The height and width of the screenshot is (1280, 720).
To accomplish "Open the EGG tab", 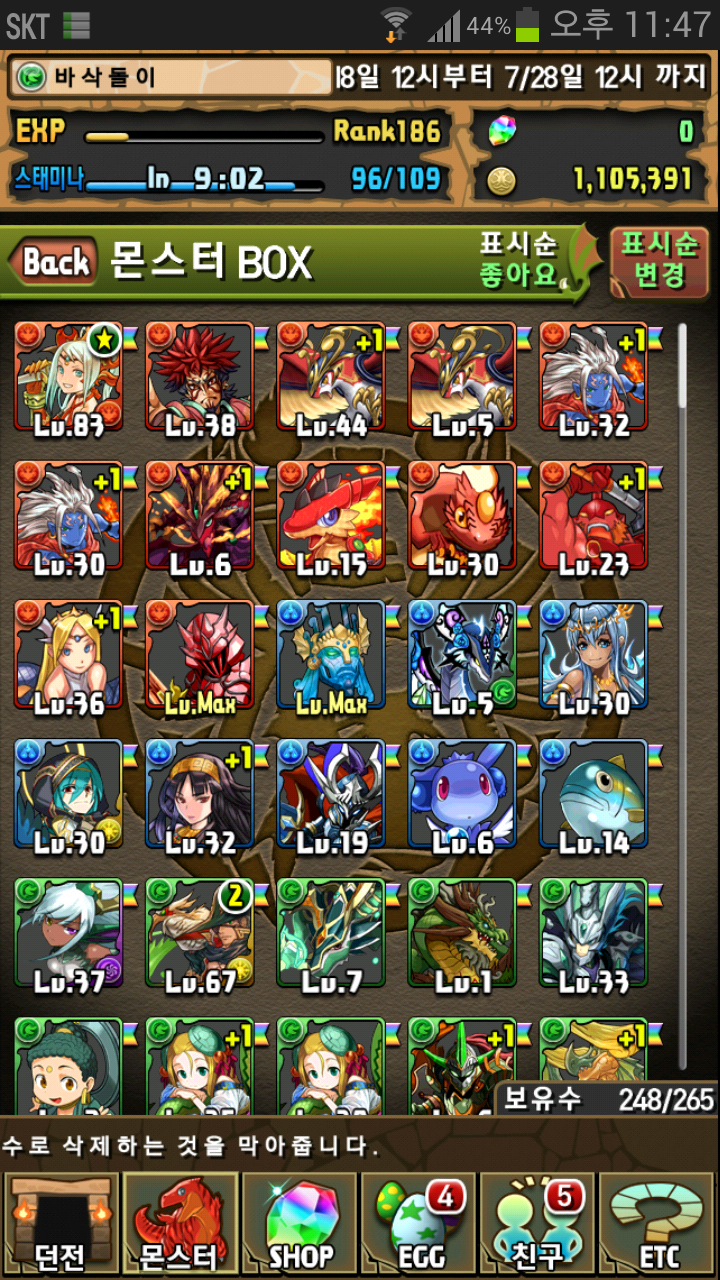I will point(419,1226).
